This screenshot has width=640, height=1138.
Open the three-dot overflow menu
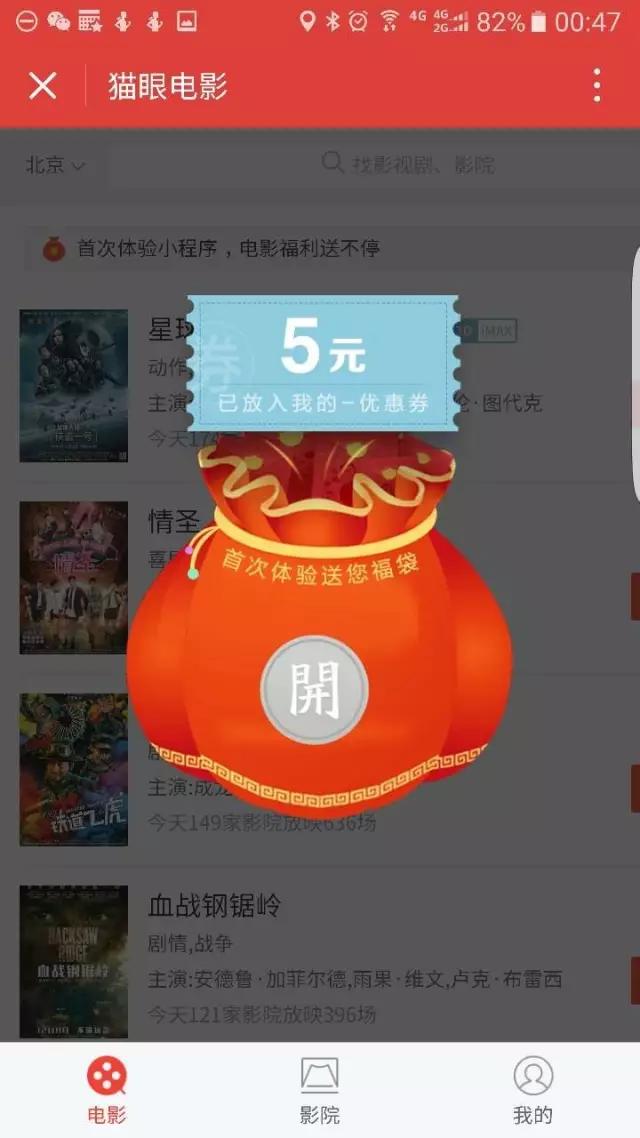point(596,86)
